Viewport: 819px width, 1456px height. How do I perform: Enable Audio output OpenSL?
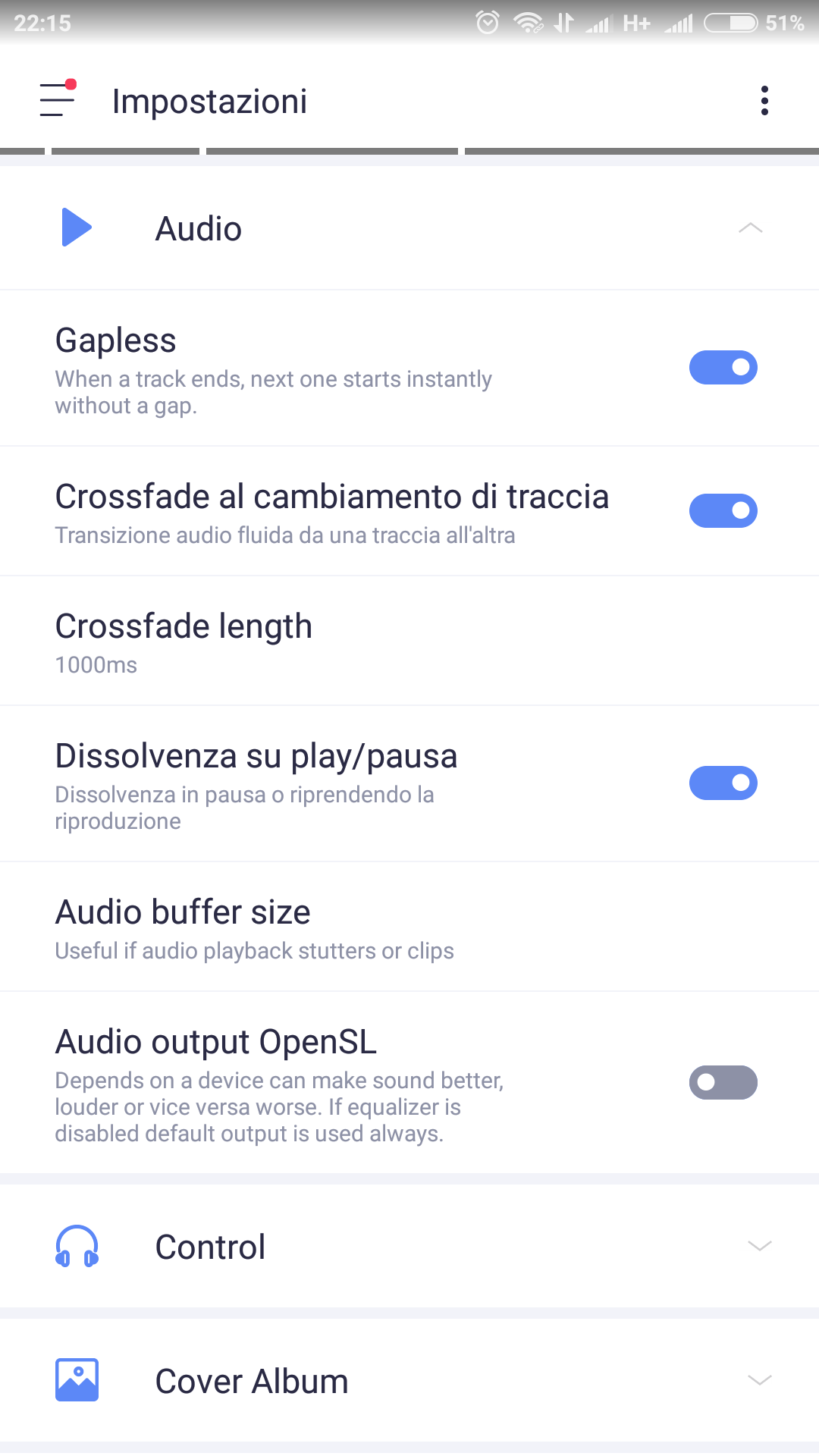723,1082
